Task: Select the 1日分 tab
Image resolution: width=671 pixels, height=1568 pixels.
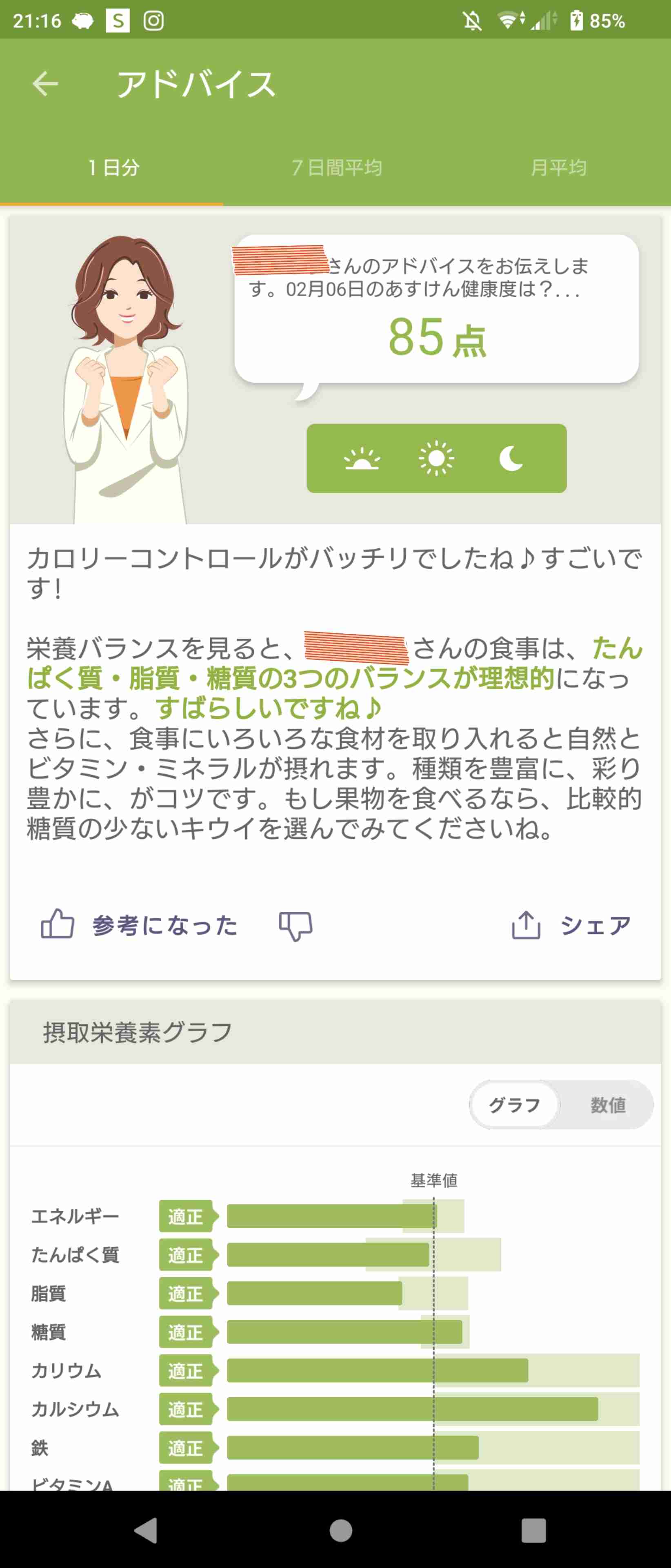Action: pos(114,167)
